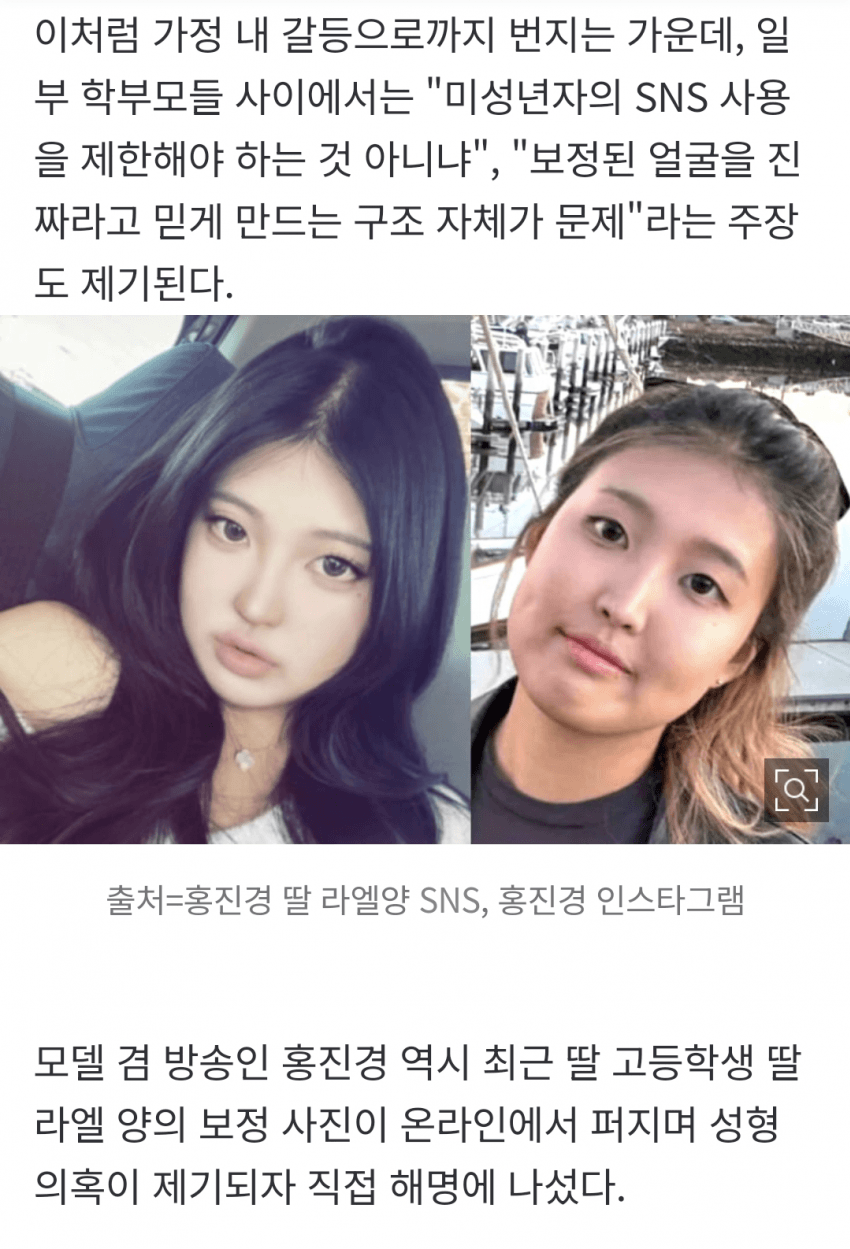This screenshot has height=1249, width=850.
Task: Enlarge the article image with the magnifier icon
Action: [x=797, y=790]
